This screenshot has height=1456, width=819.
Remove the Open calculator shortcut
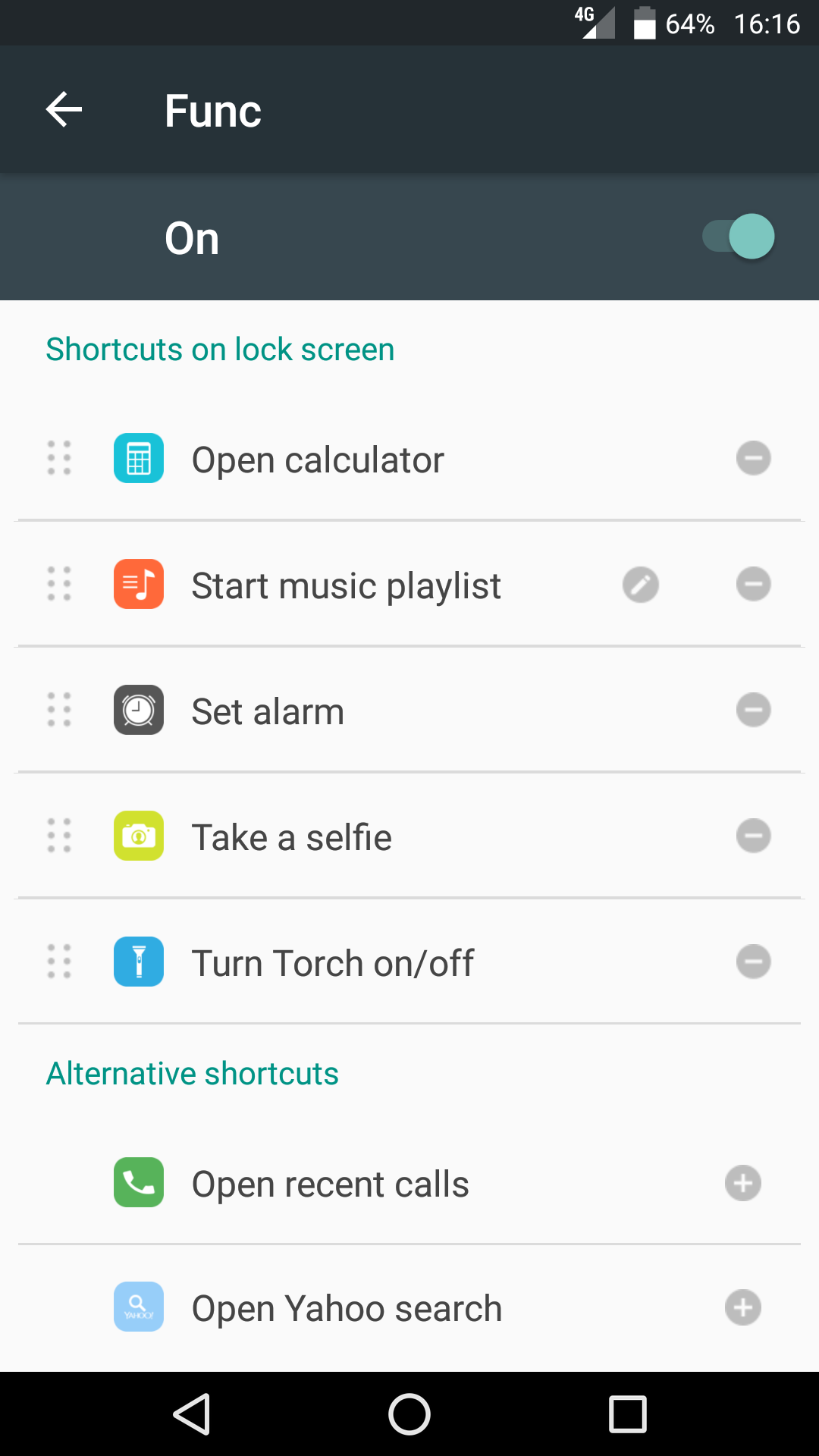pyautogui.click(x=753, y=459)
